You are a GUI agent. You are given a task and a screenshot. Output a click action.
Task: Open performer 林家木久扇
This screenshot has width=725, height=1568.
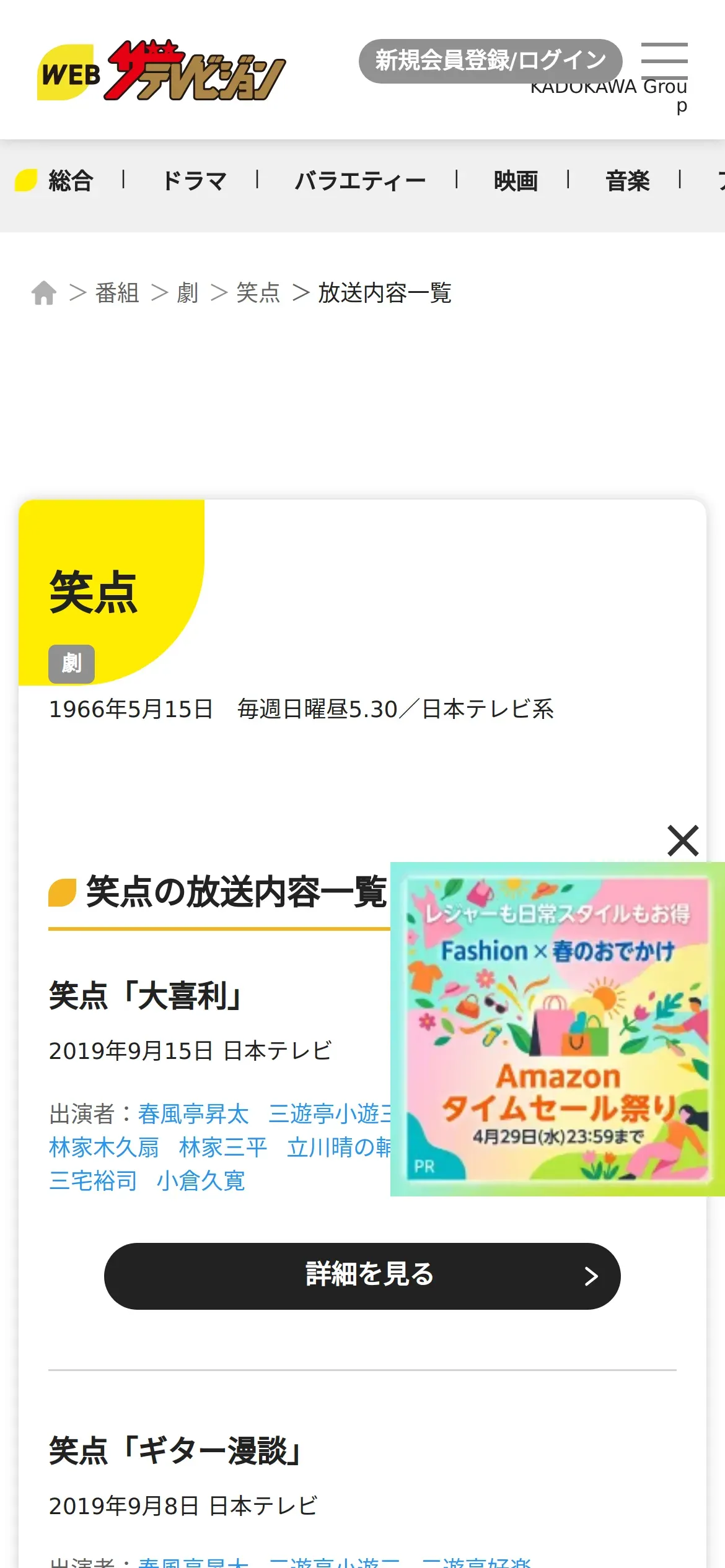click(x=104, y=1147)
